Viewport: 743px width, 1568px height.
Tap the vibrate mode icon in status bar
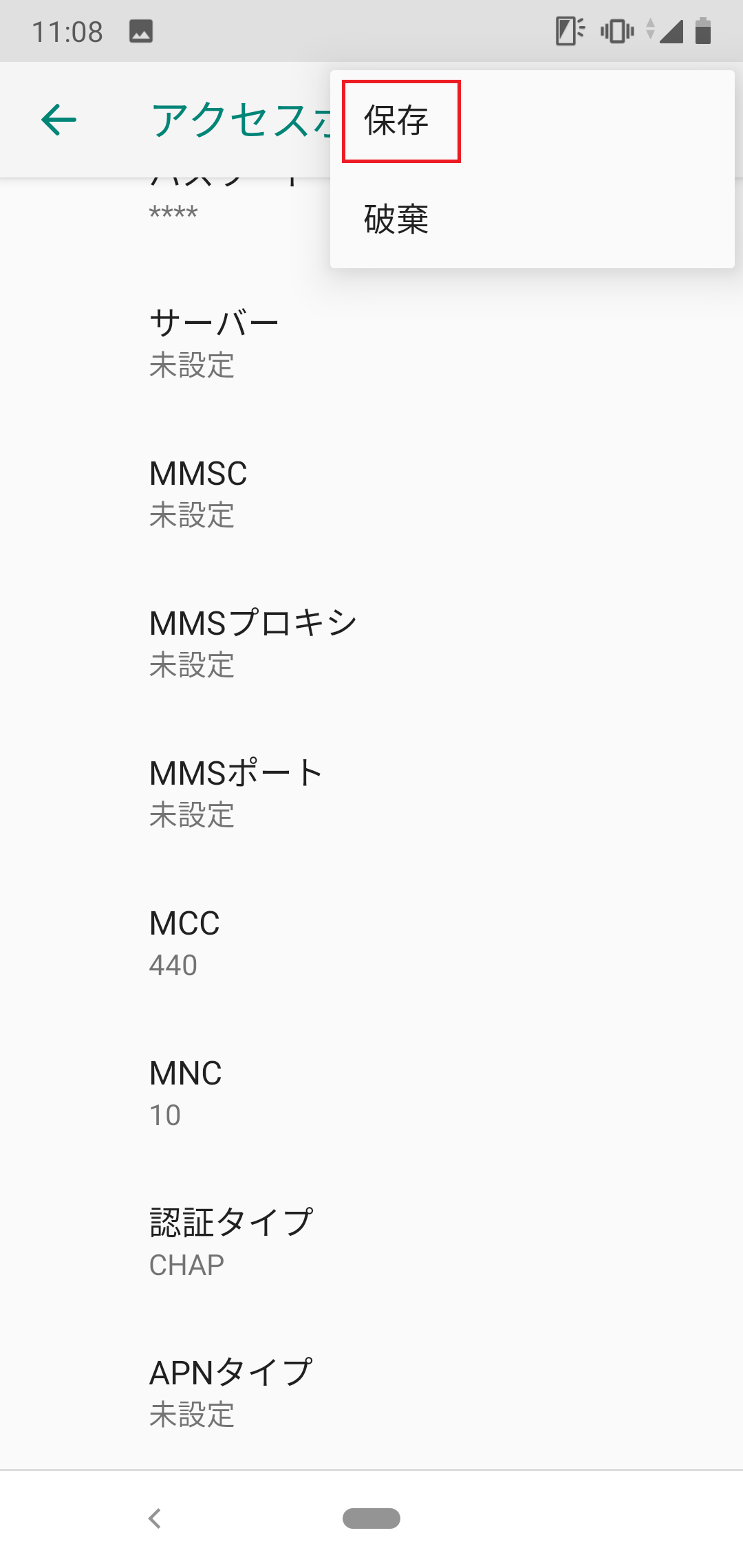616,31
